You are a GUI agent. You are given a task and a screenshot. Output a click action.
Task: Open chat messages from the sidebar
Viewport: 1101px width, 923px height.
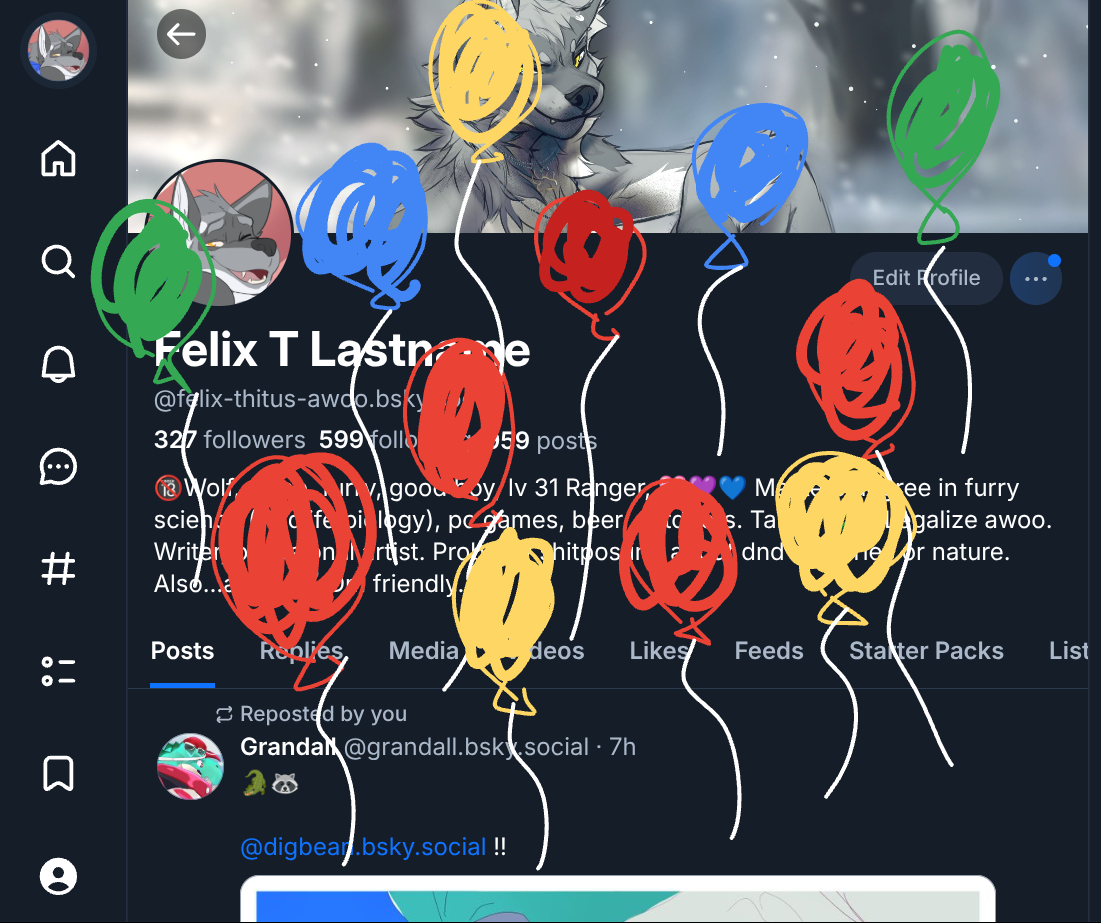click(58, 467)
